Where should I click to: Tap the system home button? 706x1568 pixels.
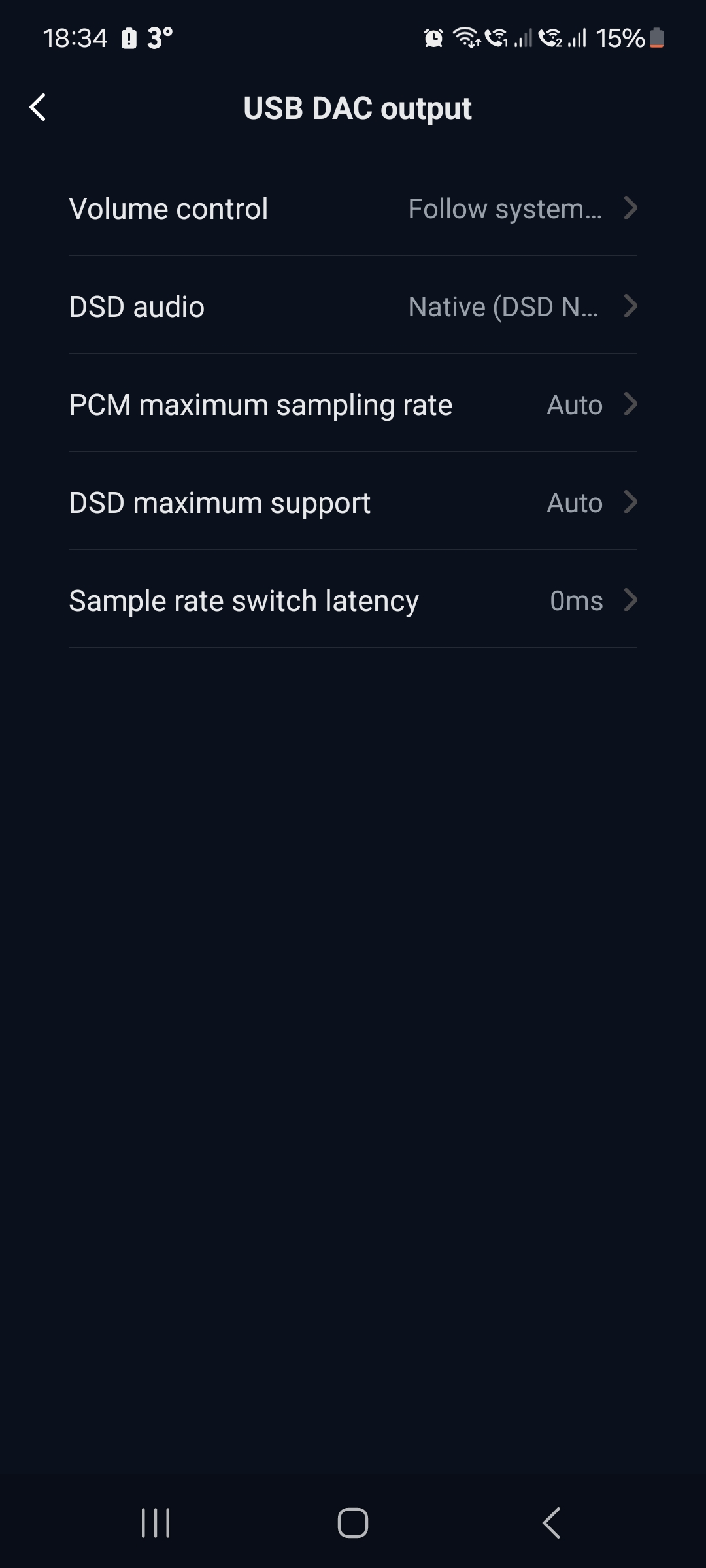353,1523
